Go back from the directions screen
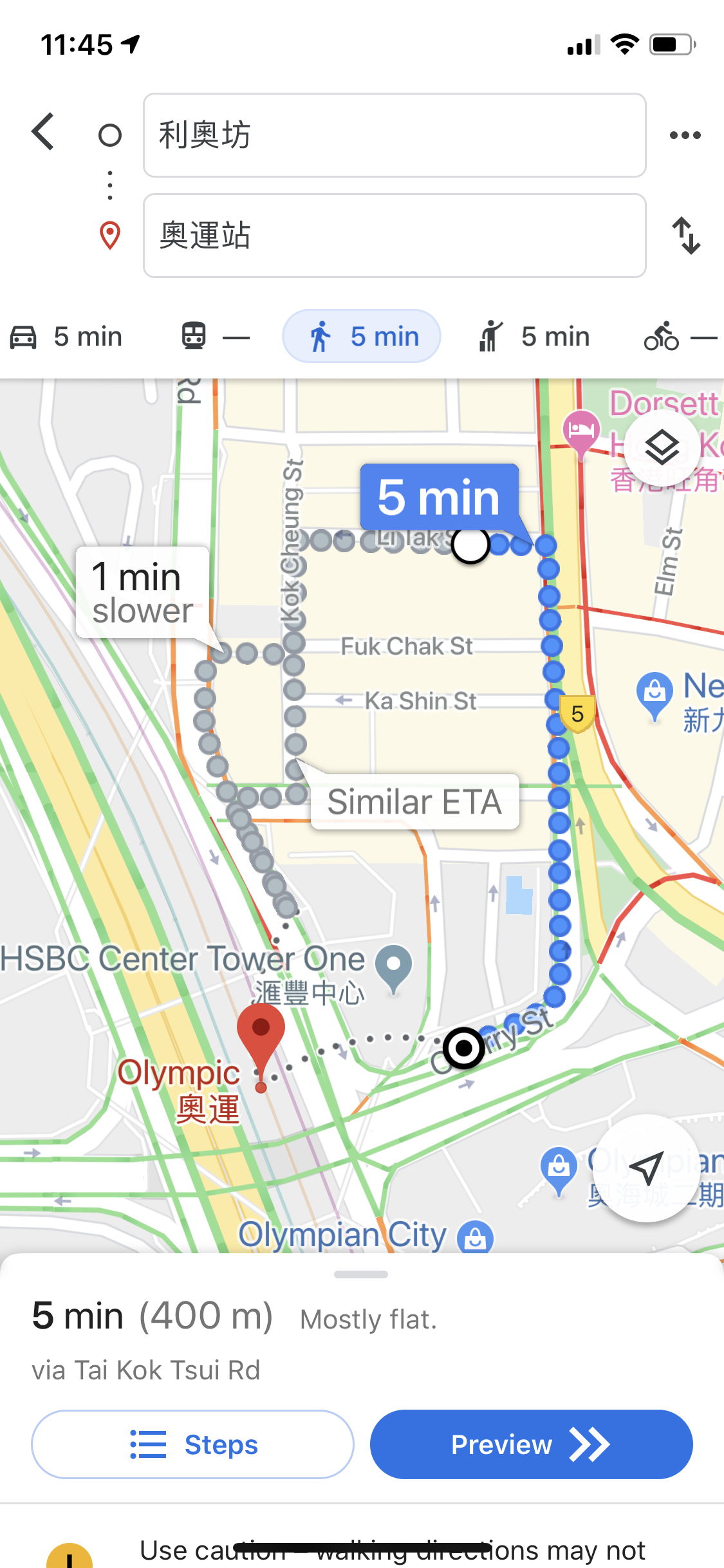The image size is (724, 1568). point(43,133)
